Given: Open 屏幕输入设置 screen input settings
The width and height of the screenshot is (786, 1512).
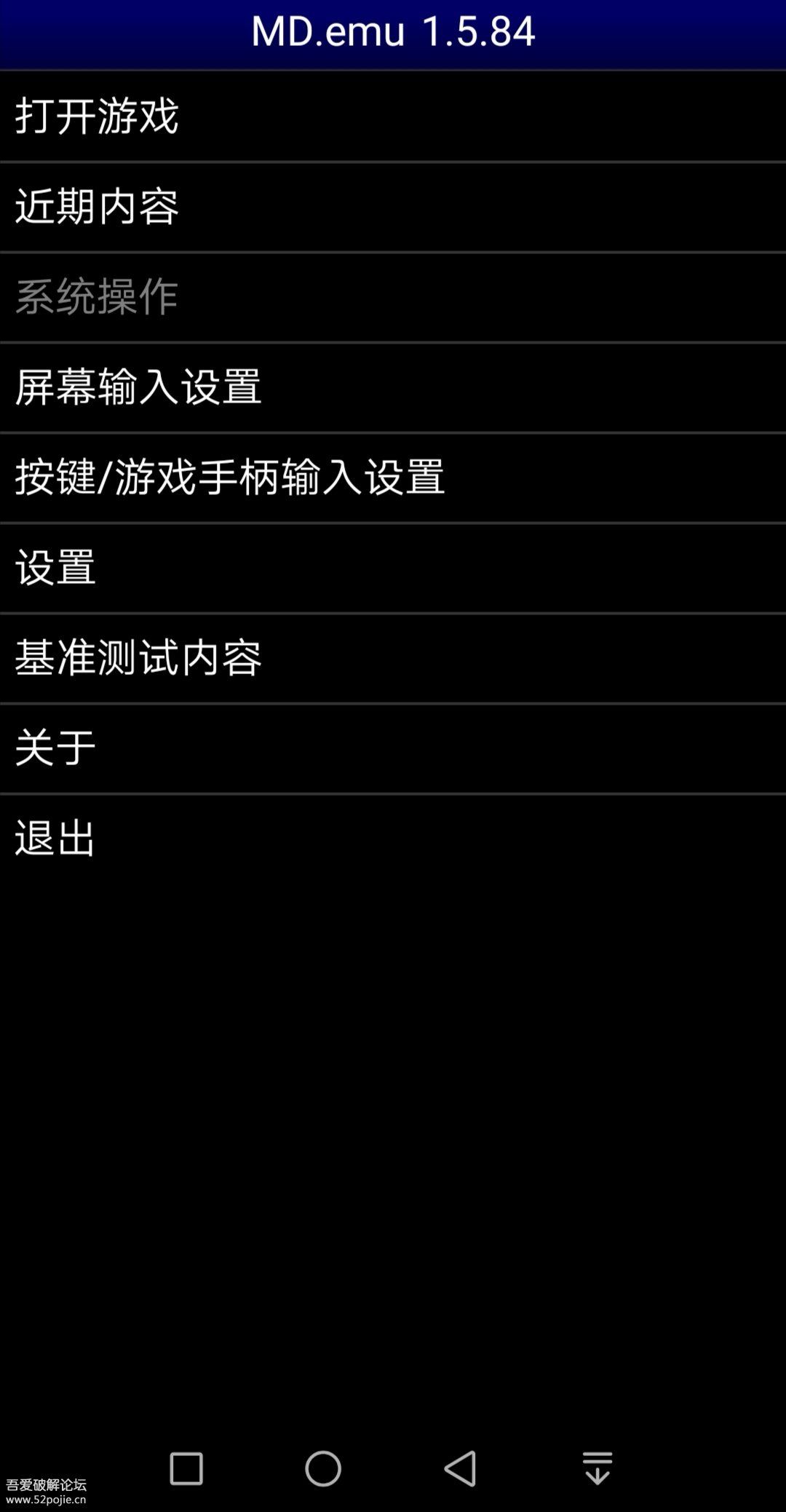Looking at the screenshot, I should tap(393, 386).
